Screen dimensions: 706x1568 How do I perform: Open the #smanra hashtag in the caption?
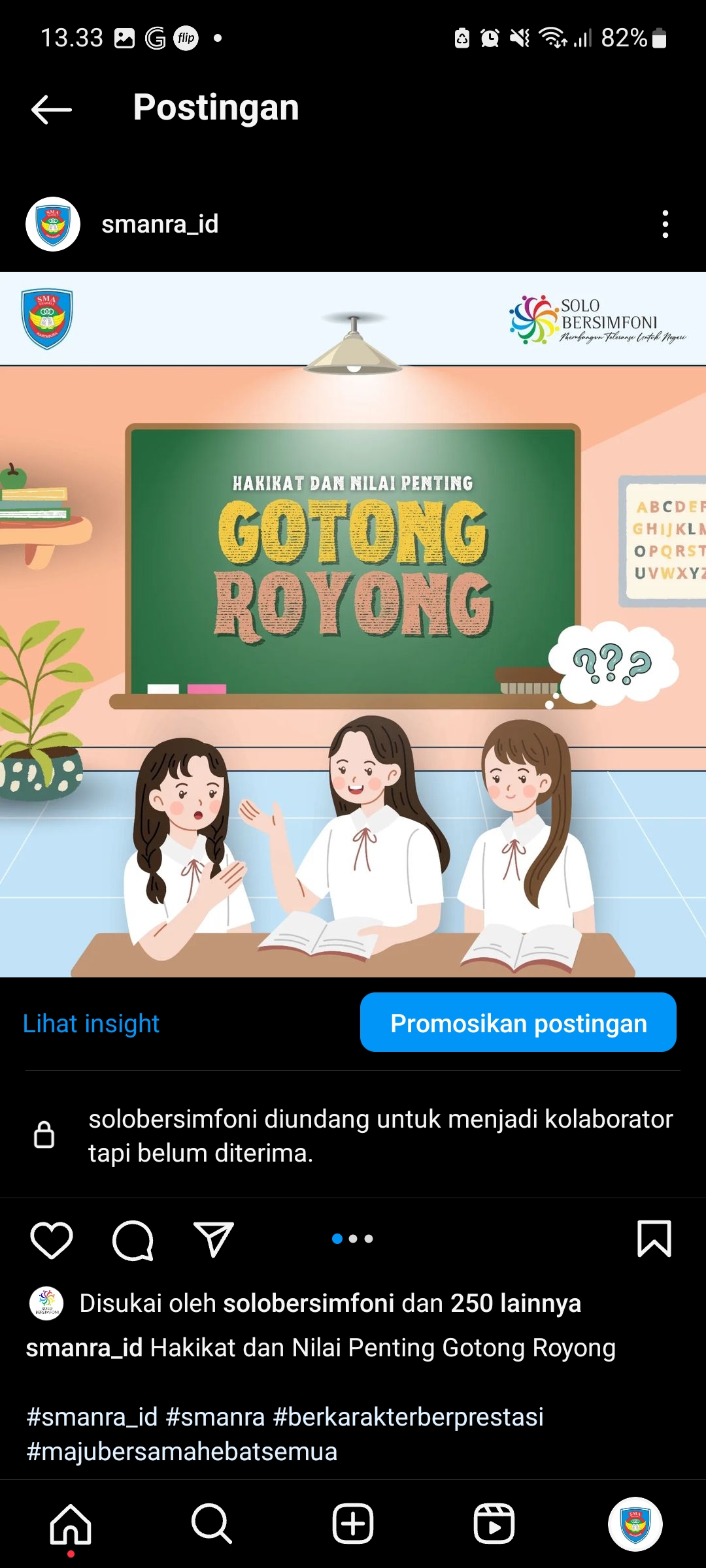tap(215, 1417)
